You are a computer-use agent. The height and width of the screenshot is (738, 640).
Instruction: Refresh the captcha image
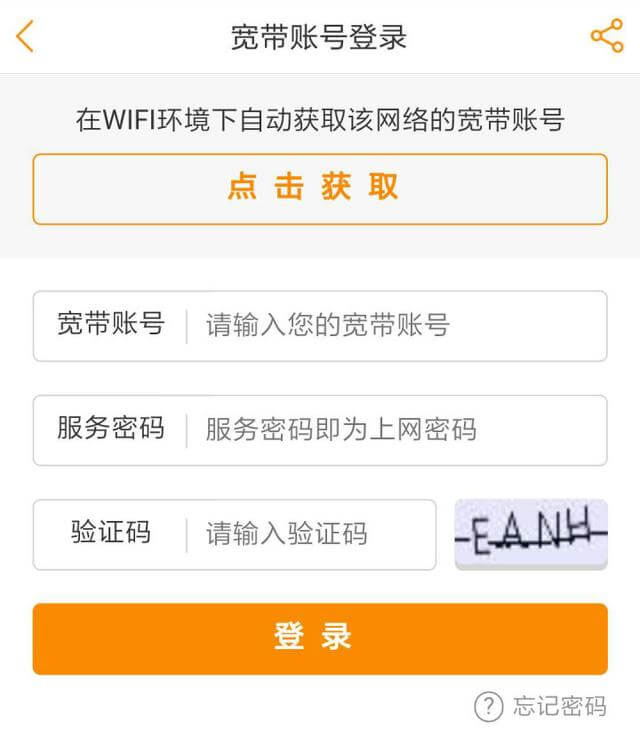click(x=531, y=535)
